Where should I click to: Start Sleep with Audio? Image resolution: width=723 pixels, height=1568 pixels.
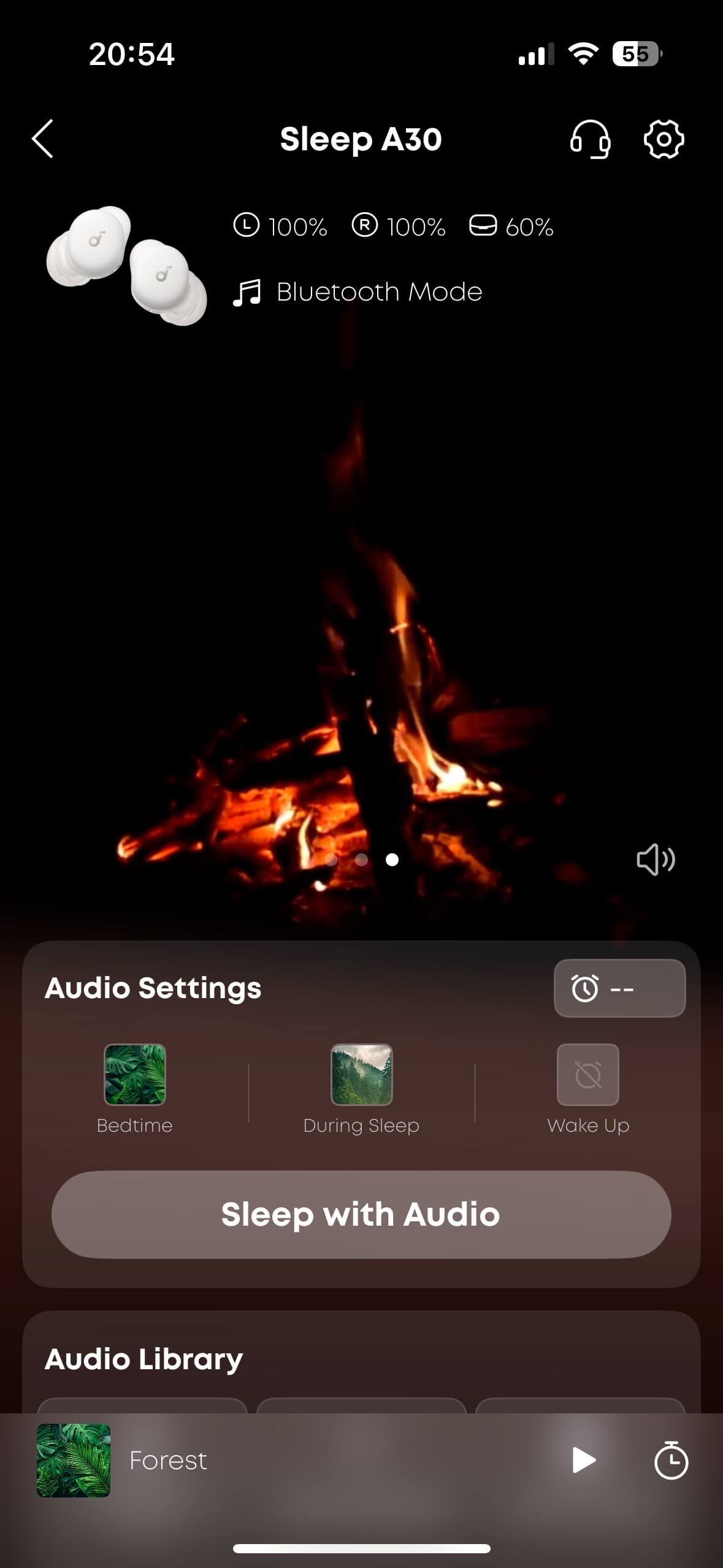pyautogui.click(x=361, y=1215)
